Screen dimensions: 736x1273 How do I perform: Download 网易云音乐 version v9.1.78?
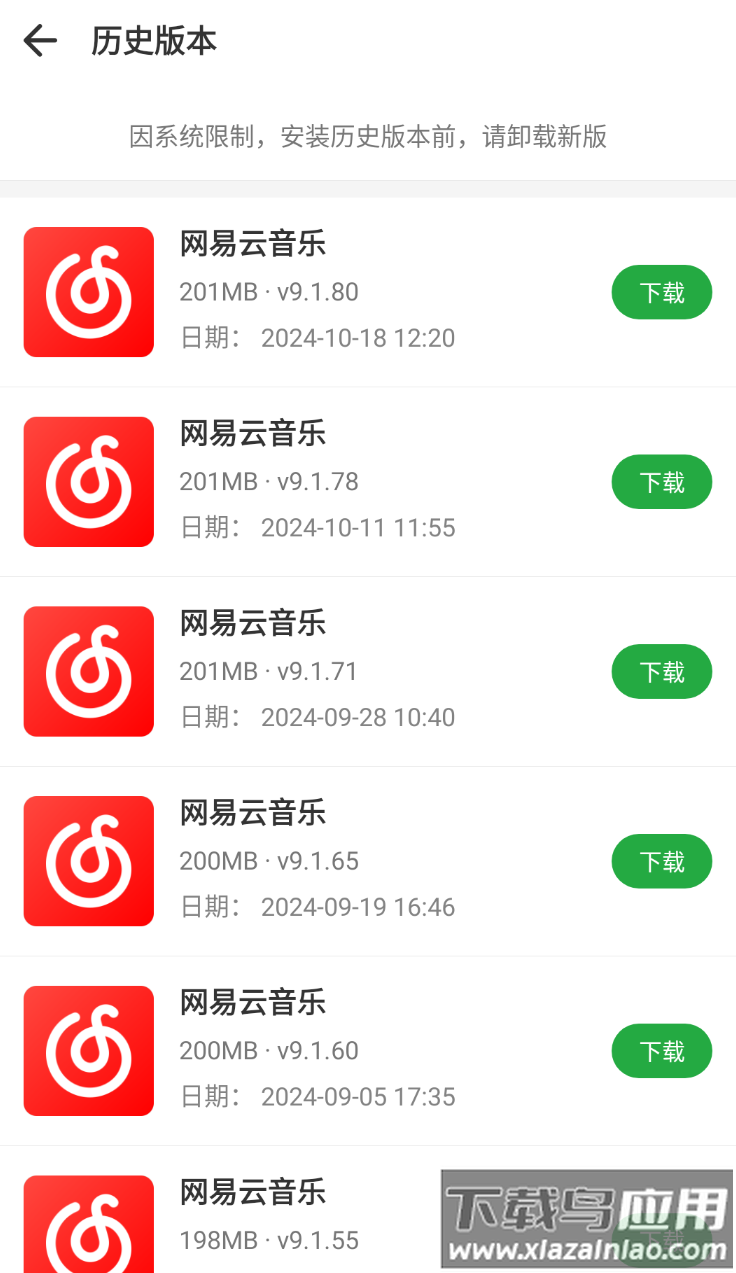[662, 482]
